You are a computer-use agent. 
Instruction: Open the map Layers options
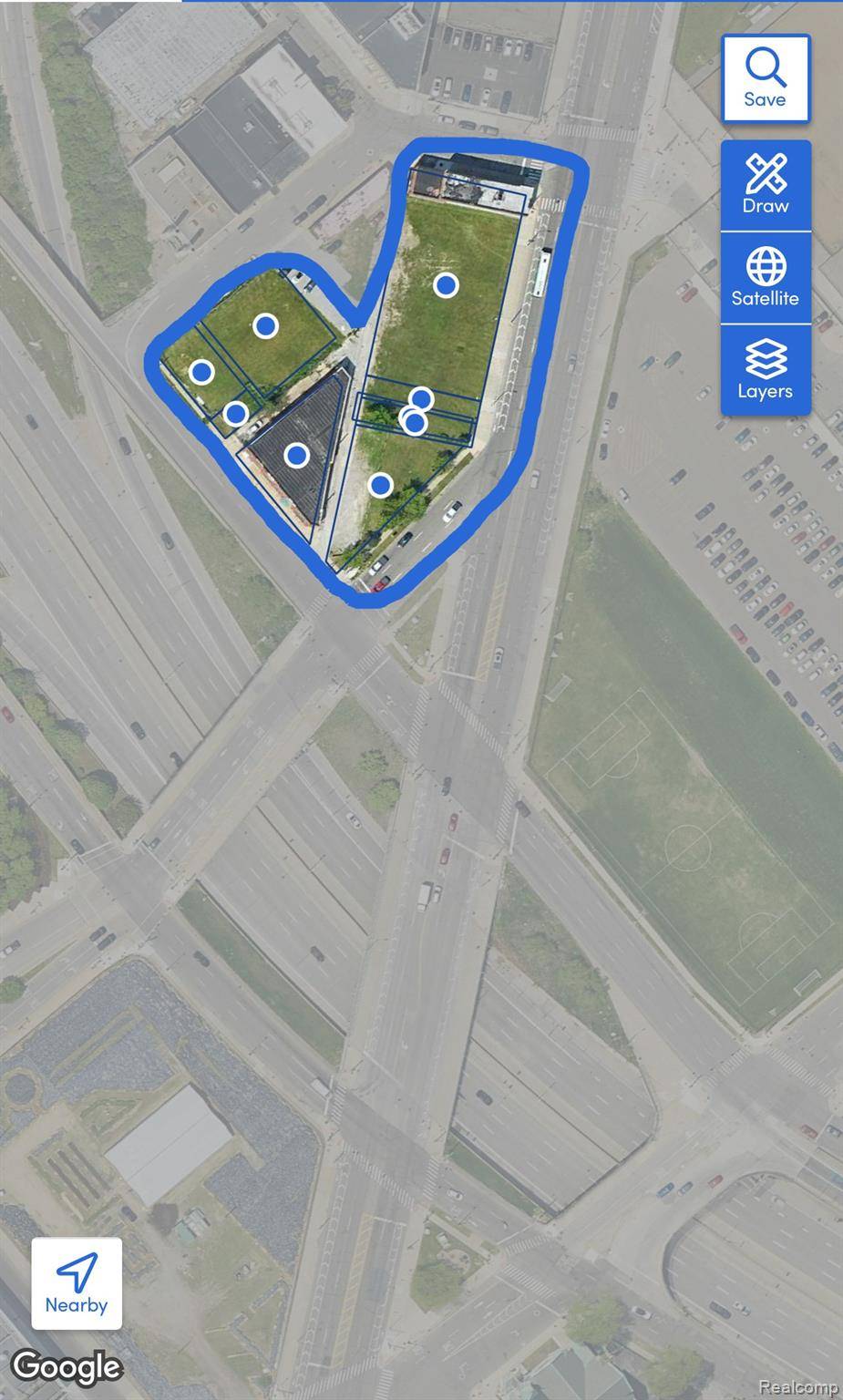[765, 370]
